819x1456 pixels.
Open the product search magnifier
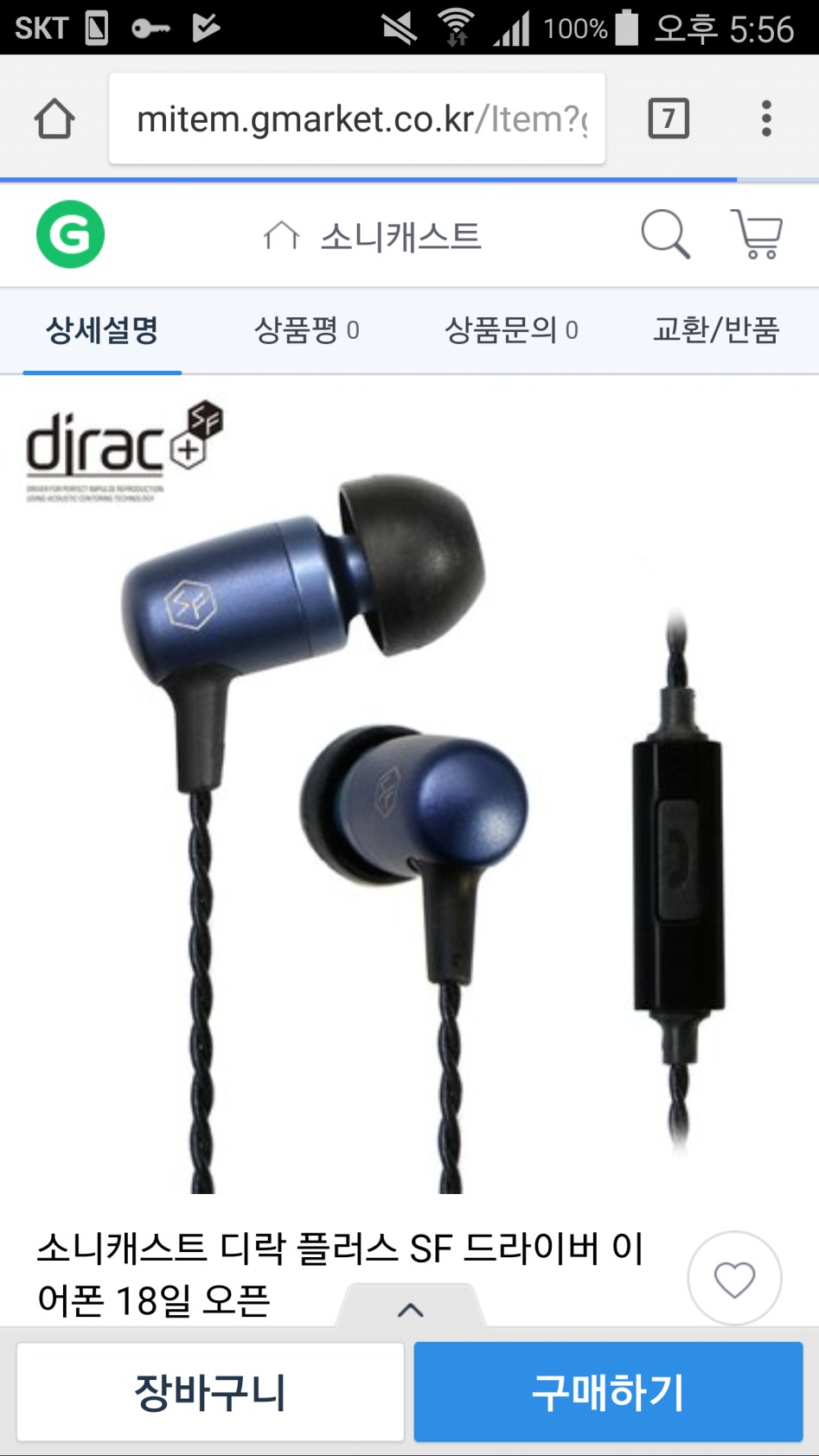[x=665, y=234]
